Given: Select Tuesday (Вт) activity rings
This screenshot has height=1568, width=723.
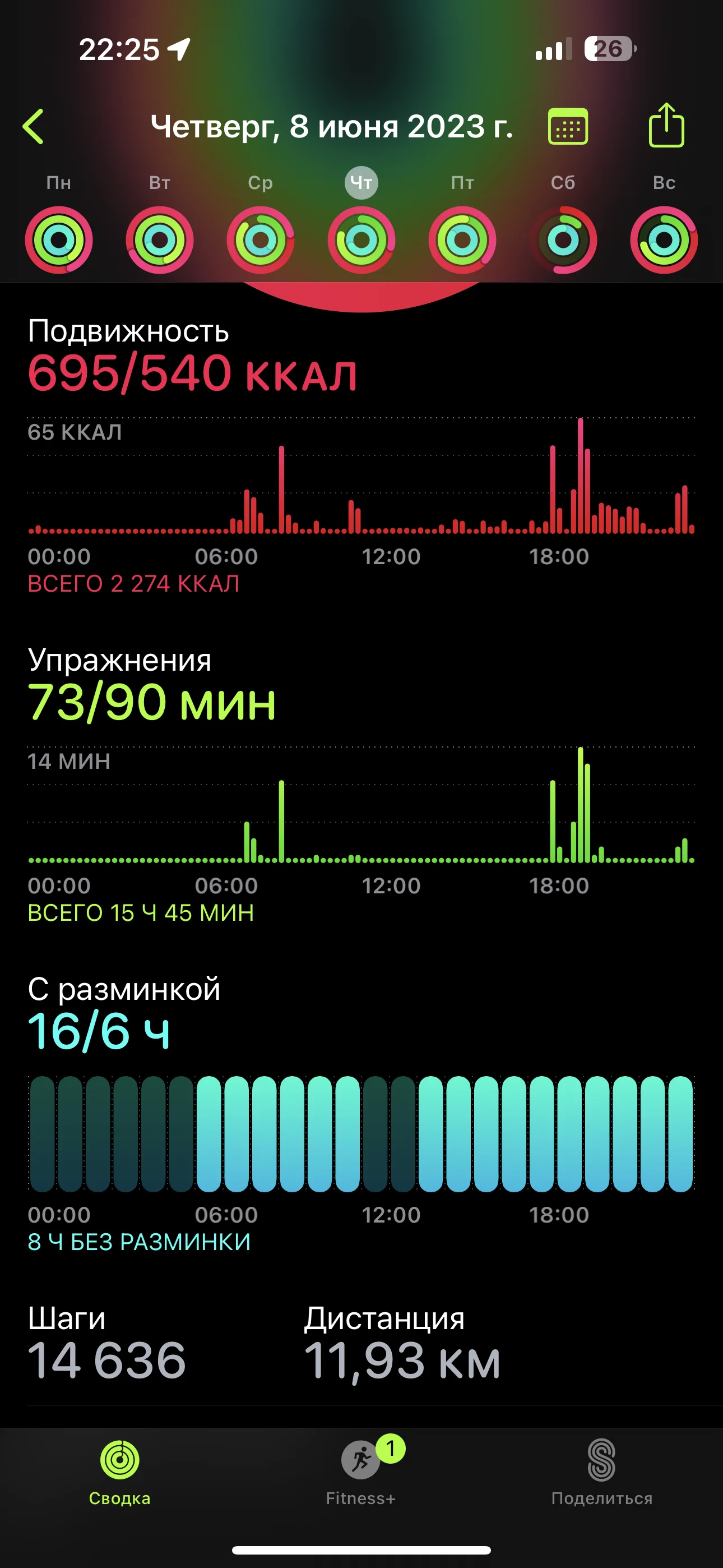Looking at the screenshot, I should [159, 240].
